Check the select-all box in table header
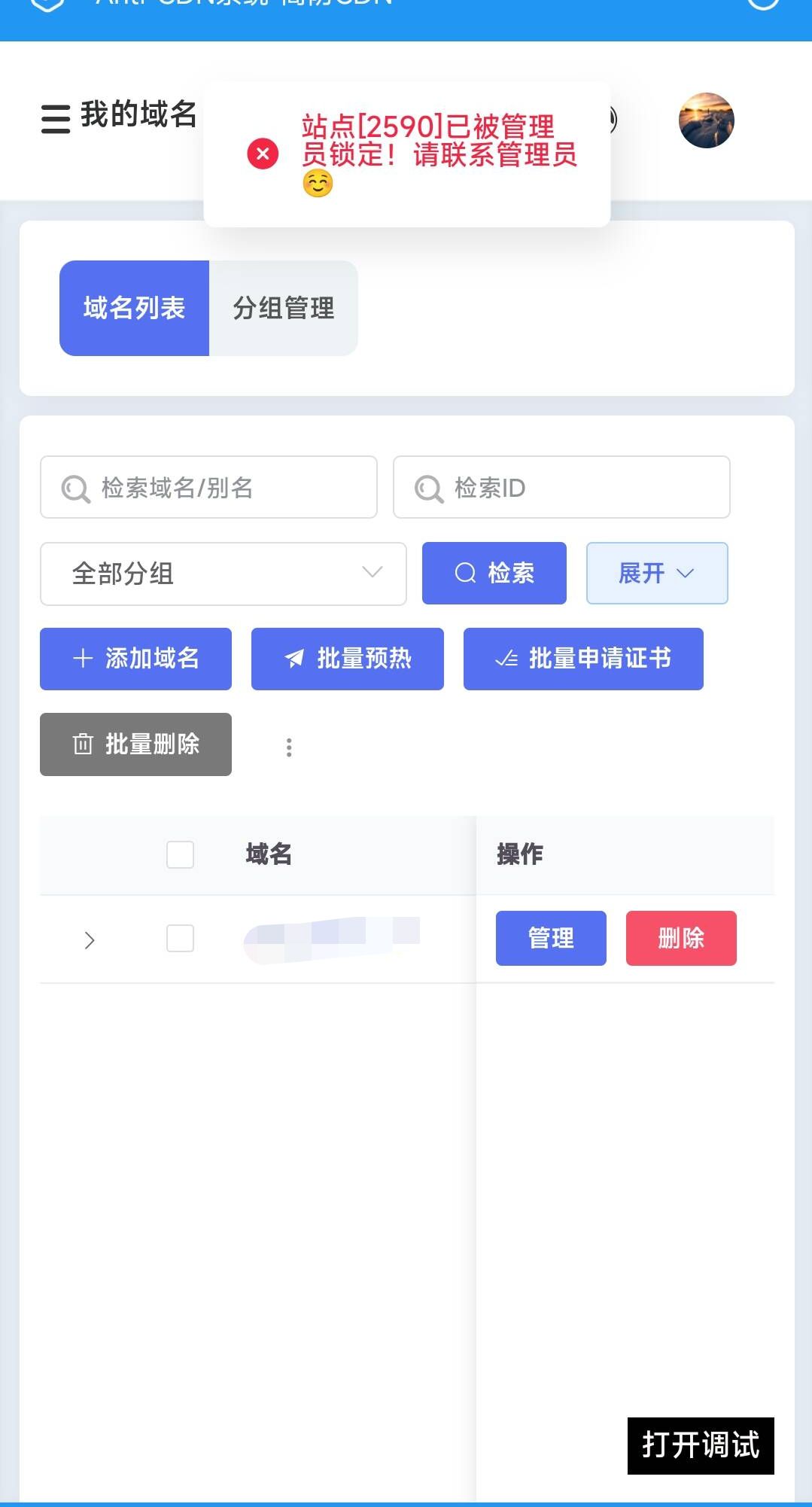 [x=180, y=854]
